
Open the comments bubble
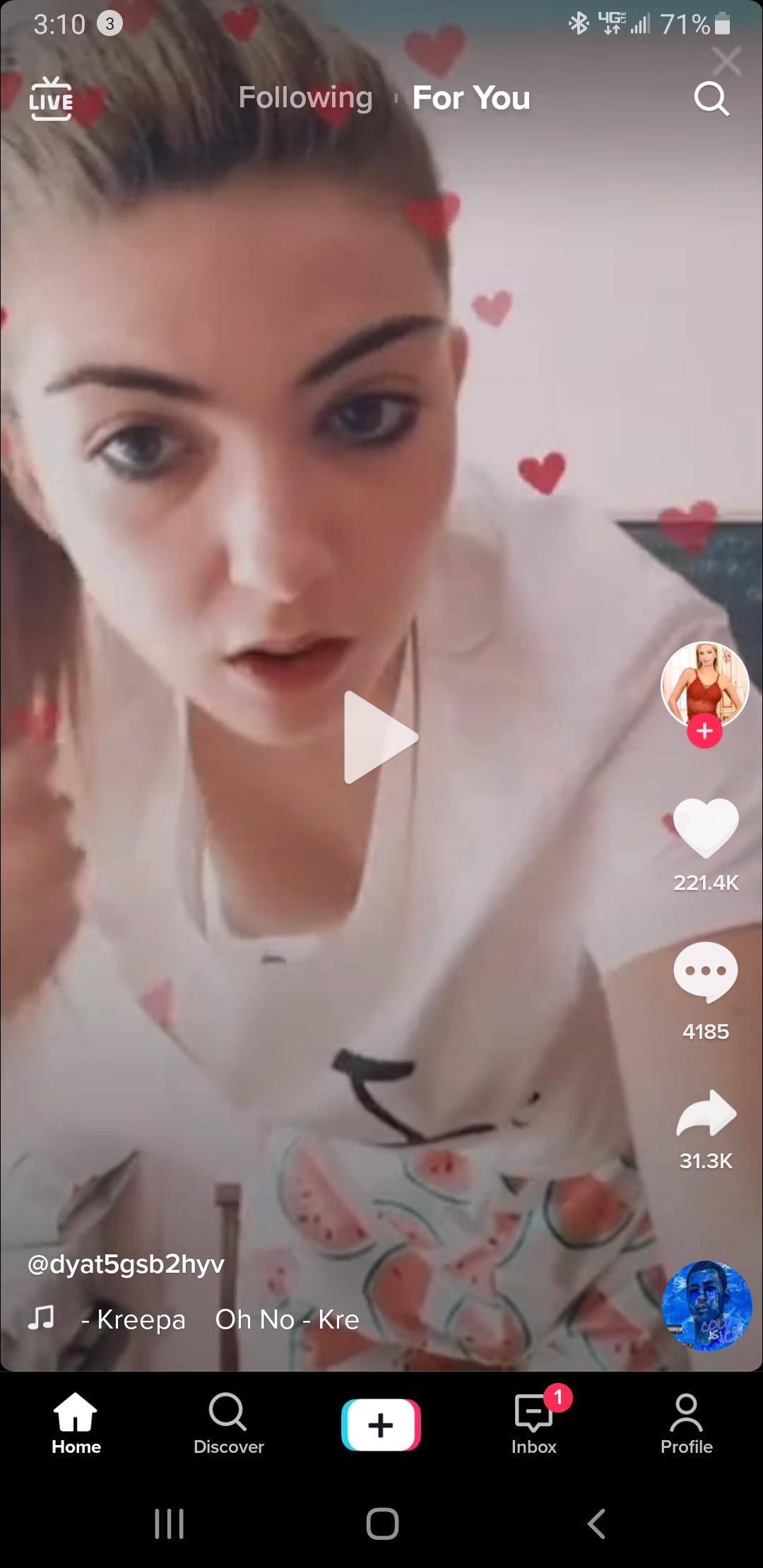tap(706, 972)
